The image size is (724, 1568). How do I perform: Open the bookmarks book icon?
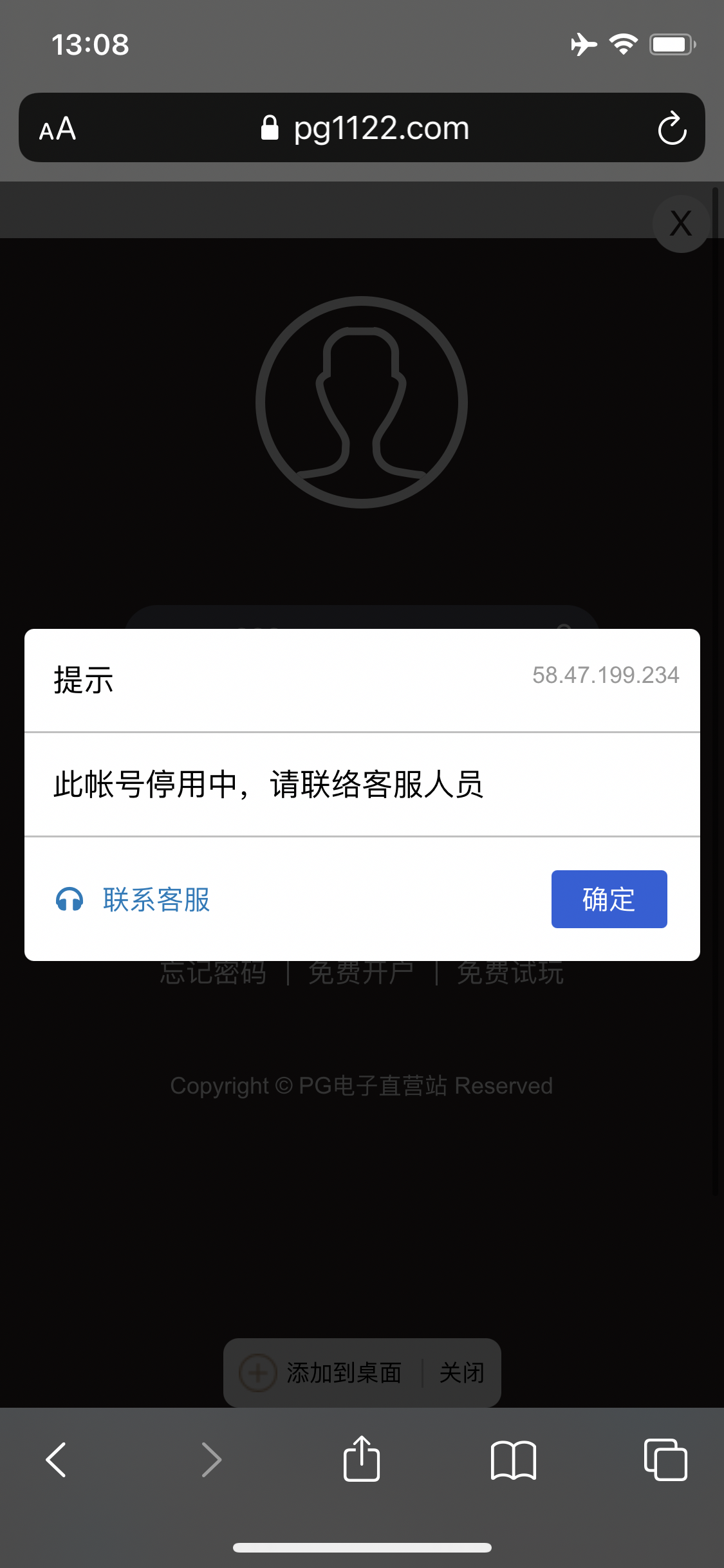tap(513, 1460)
